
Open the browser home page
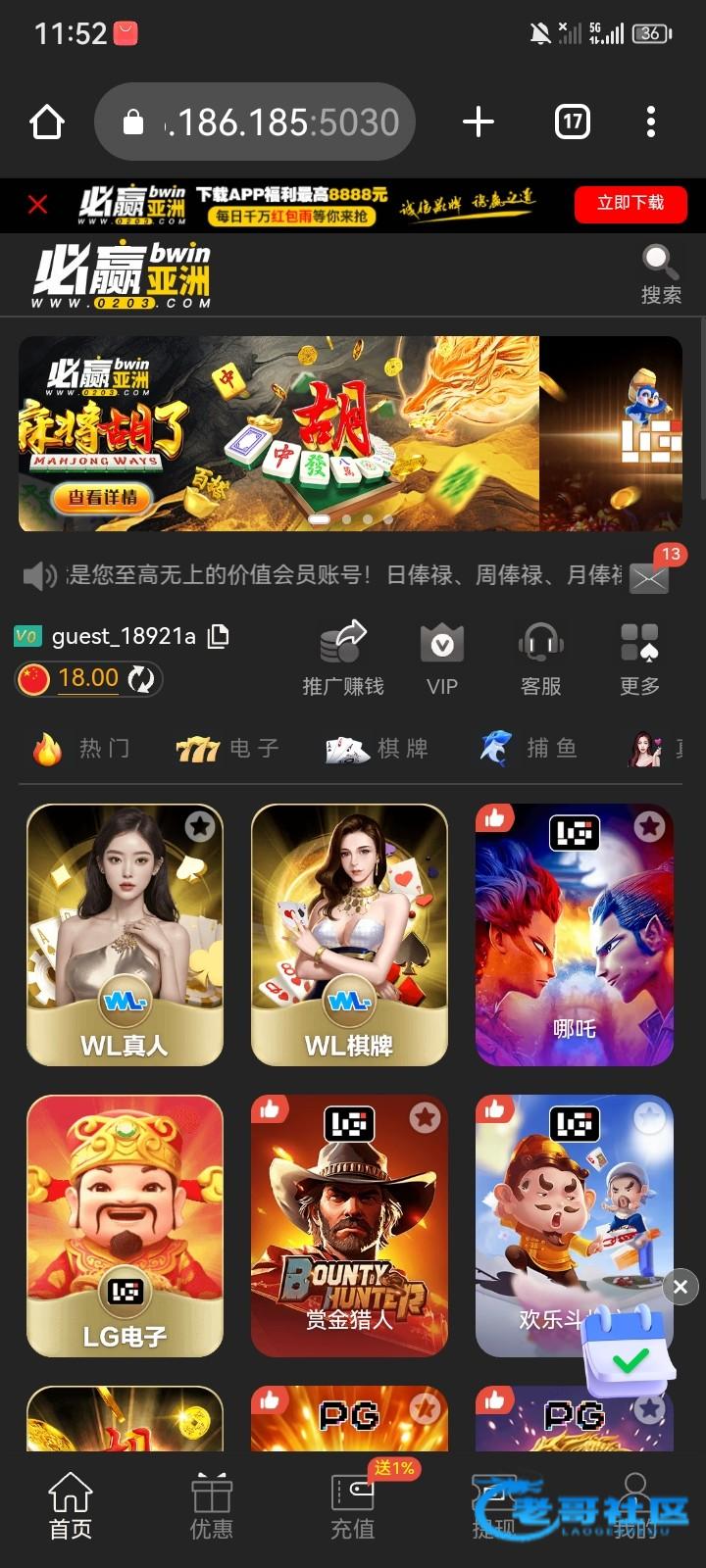tap(47, 122)
